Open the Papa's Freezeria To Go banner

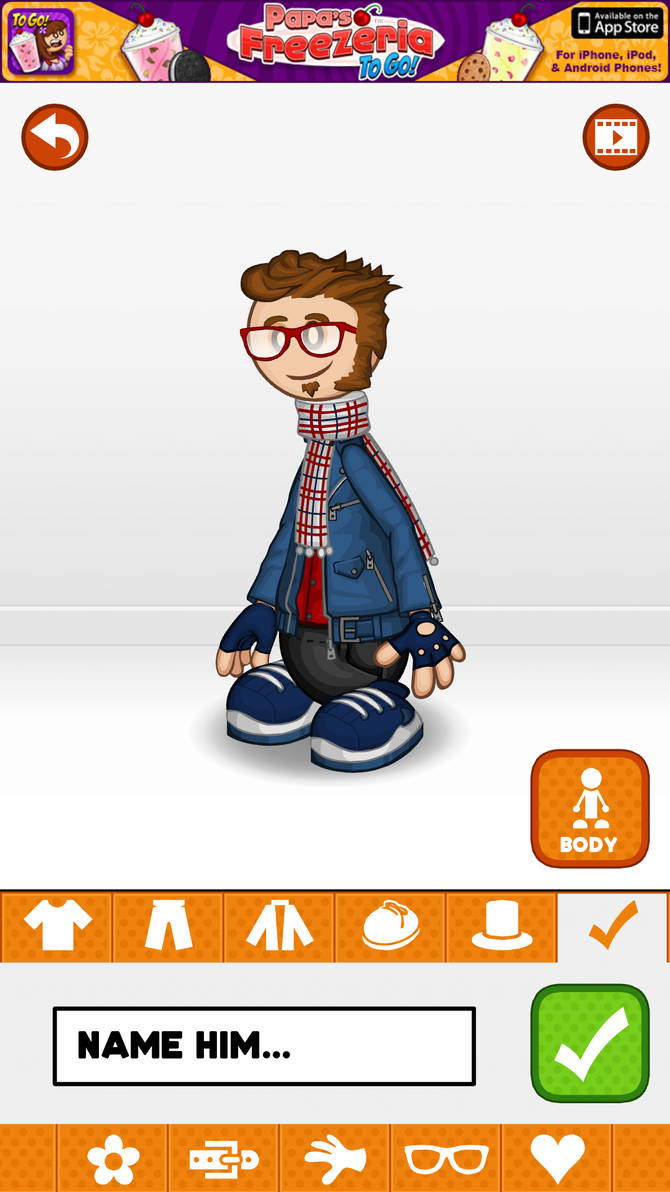coord(335,41)
